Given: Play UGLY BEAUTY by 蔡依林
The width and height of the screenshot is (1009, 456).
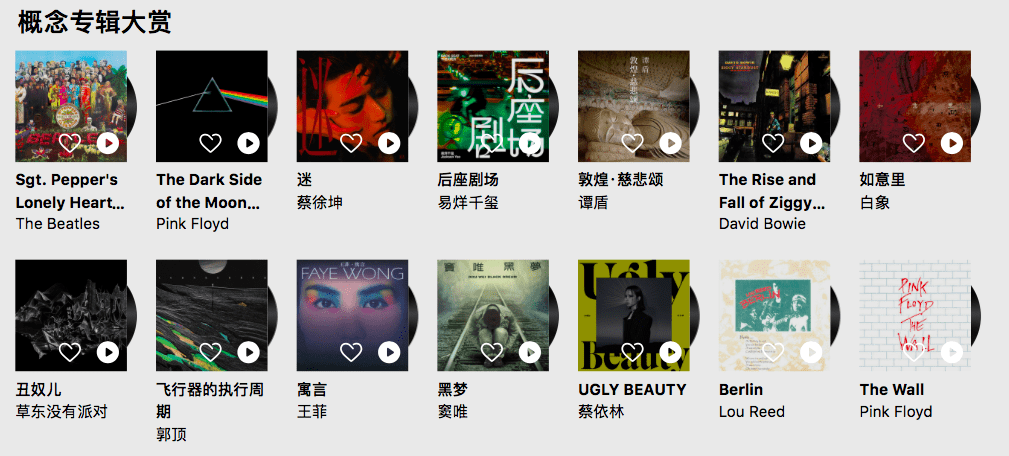Looking at the screenshot, I should tap(670, 352).
